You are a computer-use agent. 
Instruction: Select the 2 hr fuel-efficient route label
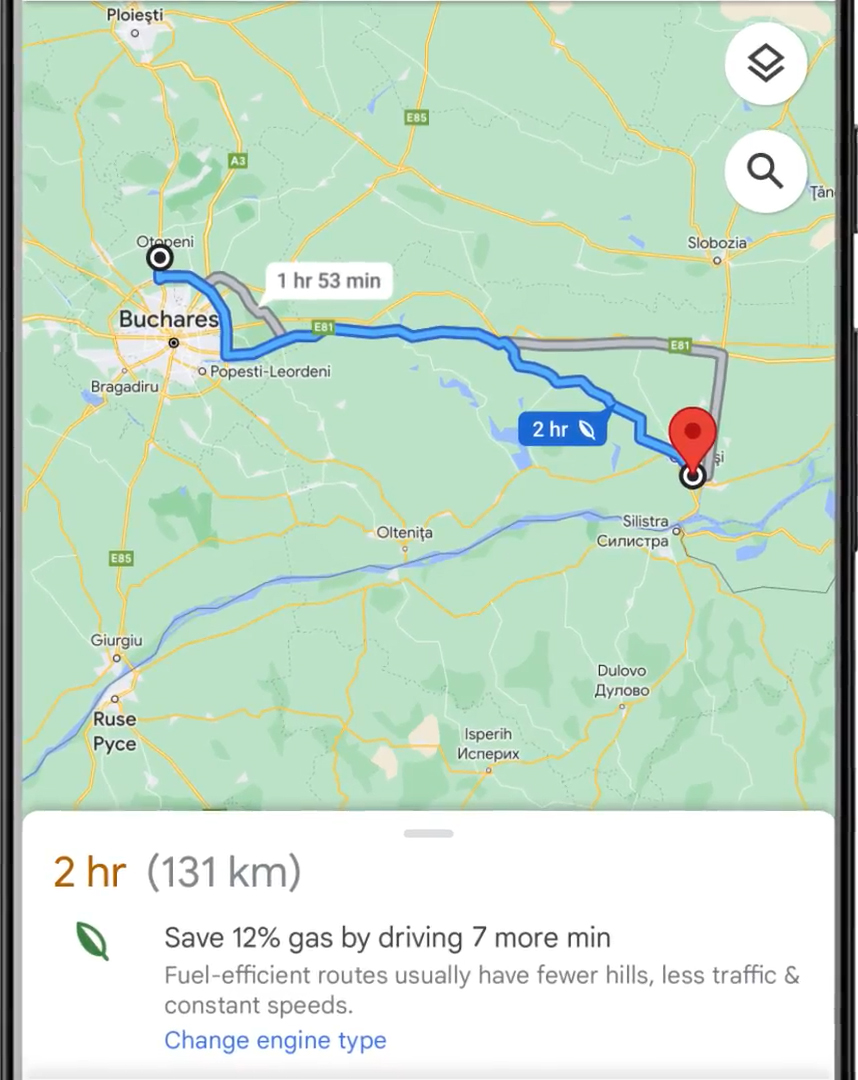click(x=562, y=429)
